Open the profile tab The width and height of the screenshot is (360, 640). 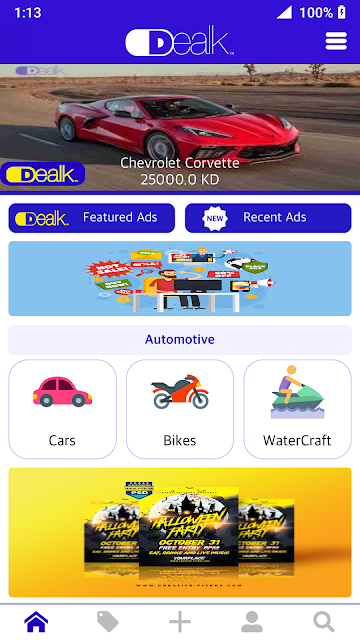(252, 622)
